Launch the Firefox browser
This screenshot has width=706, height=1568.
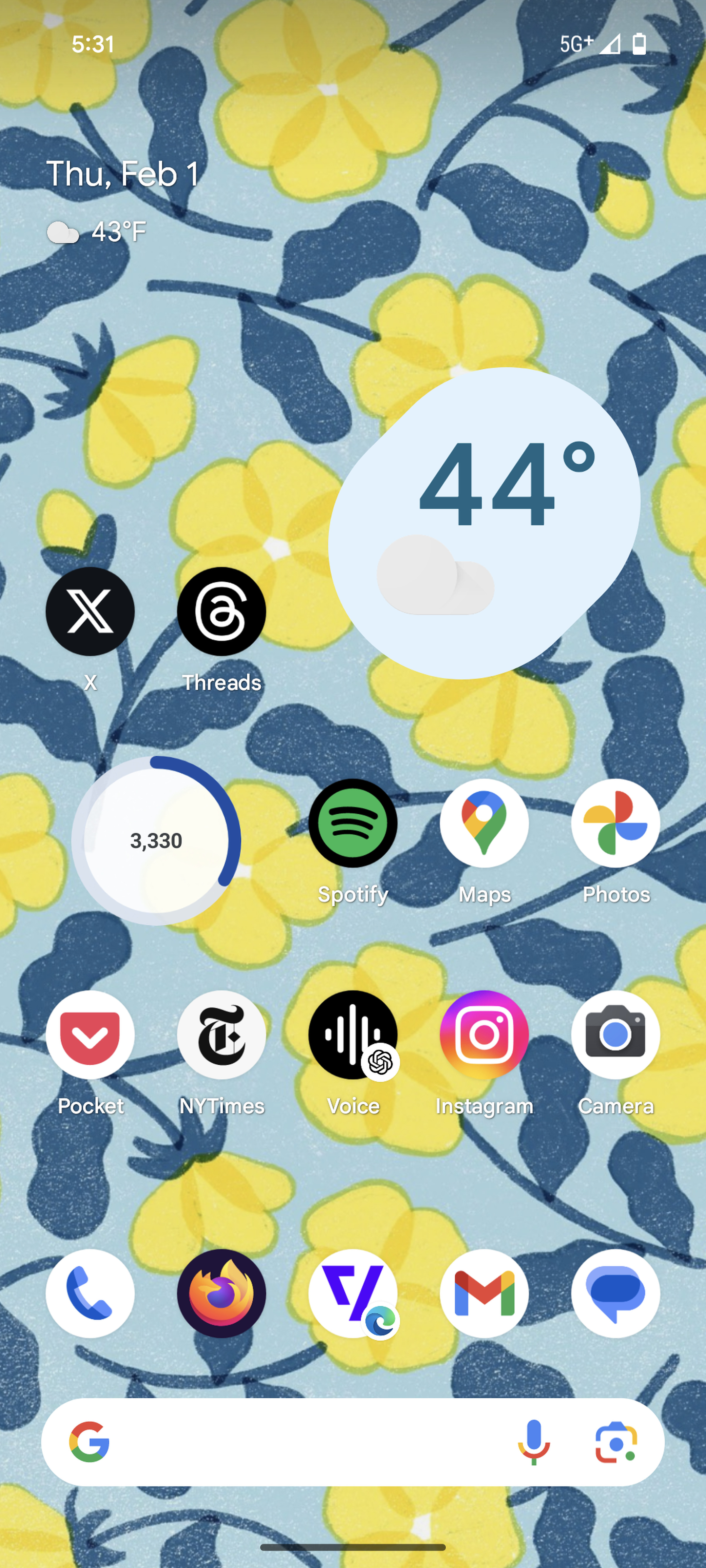point(221,1293)
